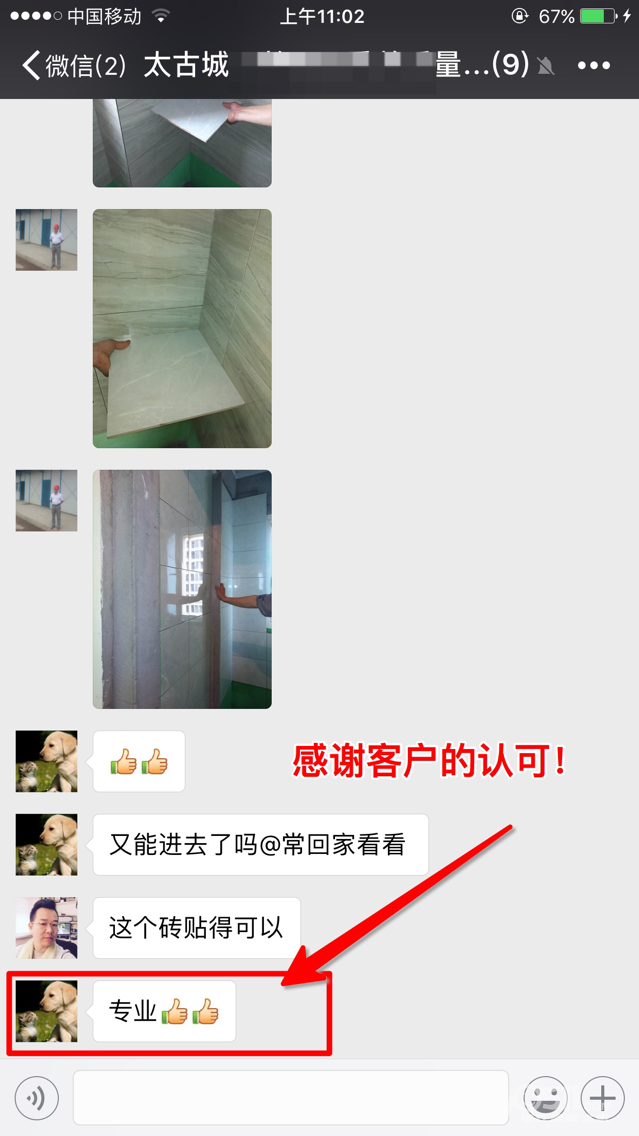The image size is (639, 1136).
Task: Open the emoji sticker panel
Action: click(x=546, y=1098)
